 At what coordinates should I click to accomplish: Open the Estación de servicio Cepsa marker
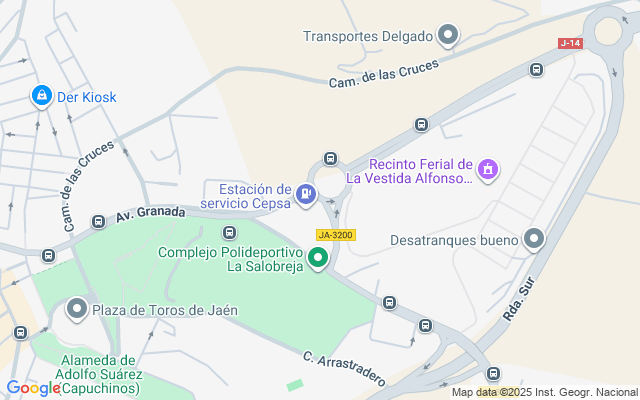[306, 195]
